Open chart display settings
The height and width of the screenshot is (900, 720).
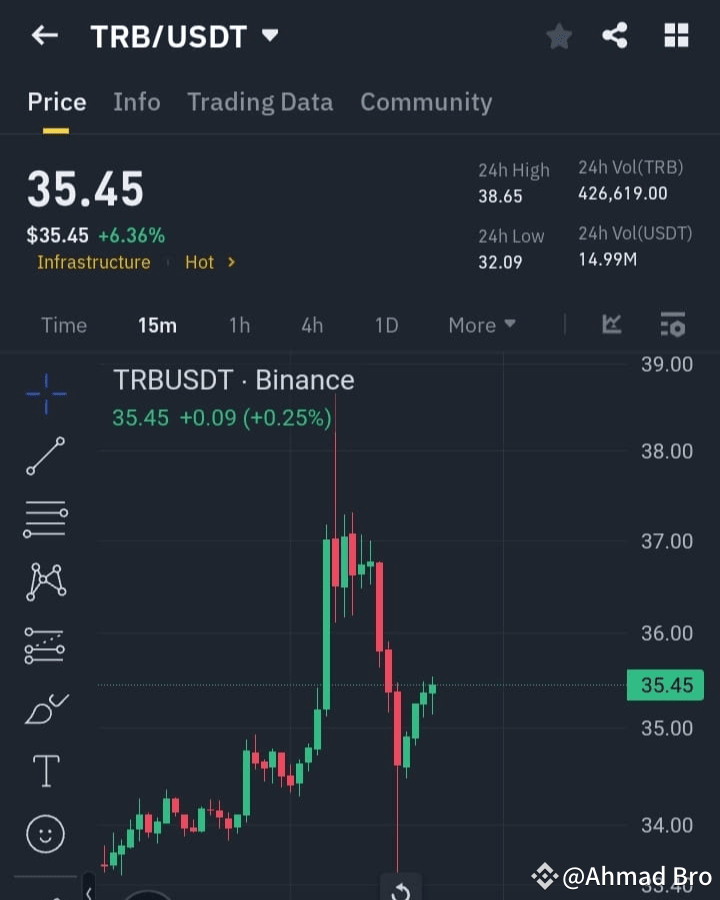click(672, 324)
